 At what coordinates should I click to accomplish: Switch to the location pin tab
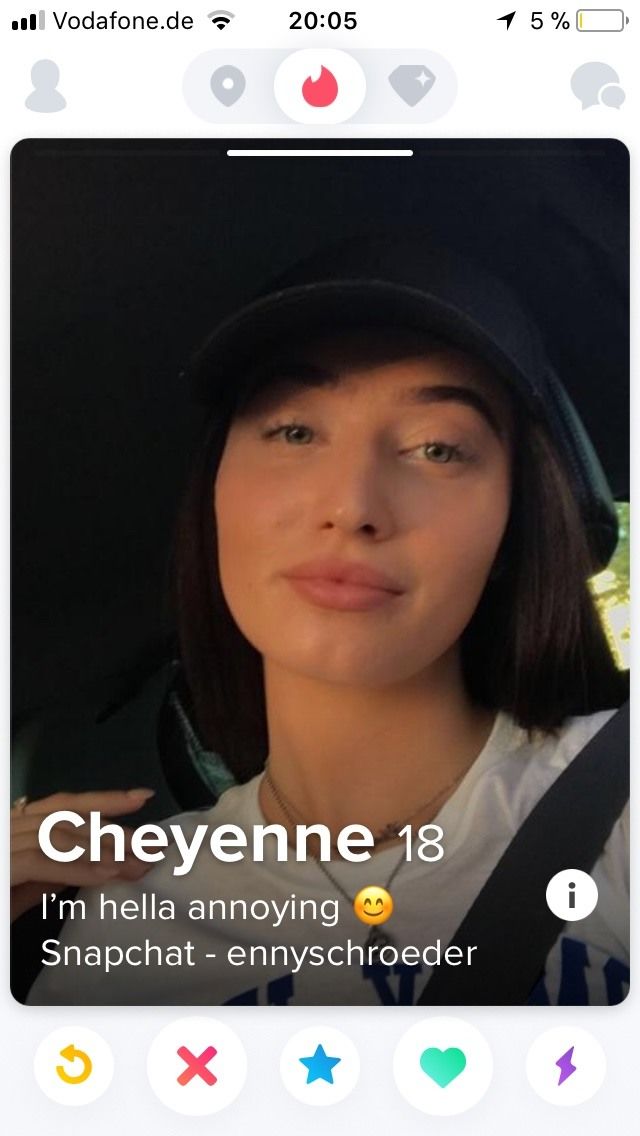228,86
